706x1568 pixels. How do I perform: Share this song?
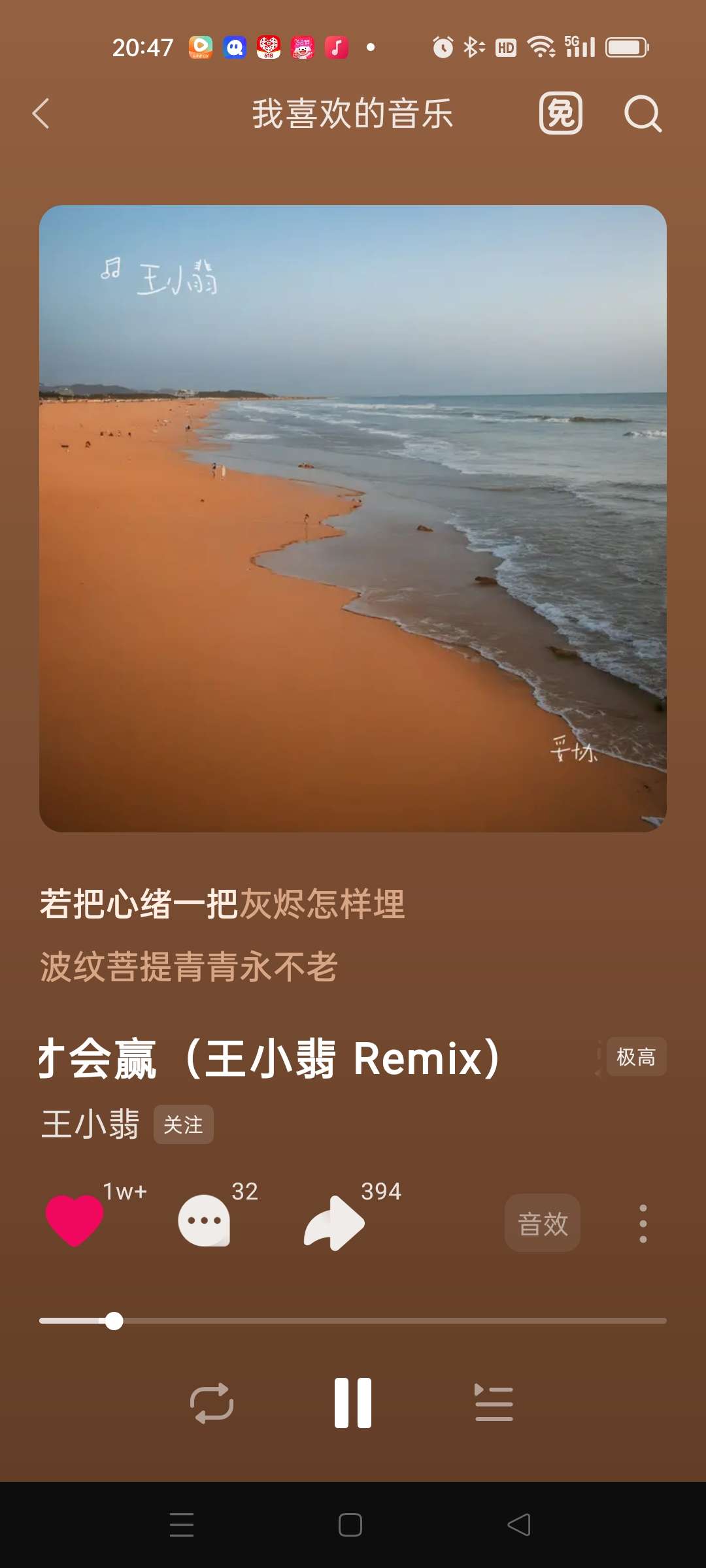coord(334,1222)
